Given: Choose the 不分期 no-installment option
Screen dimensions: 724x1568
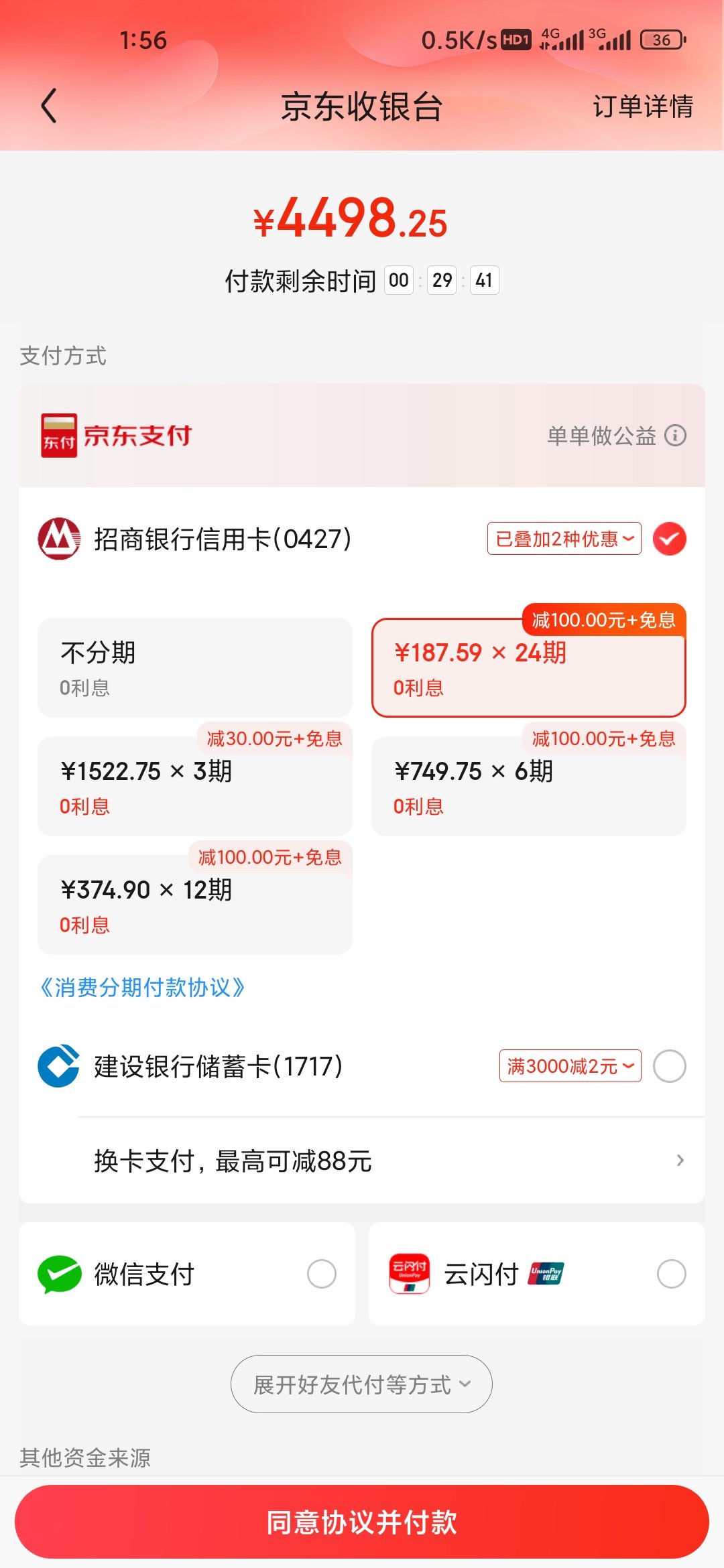Looking at the screenshot, I should click(195, 667).
